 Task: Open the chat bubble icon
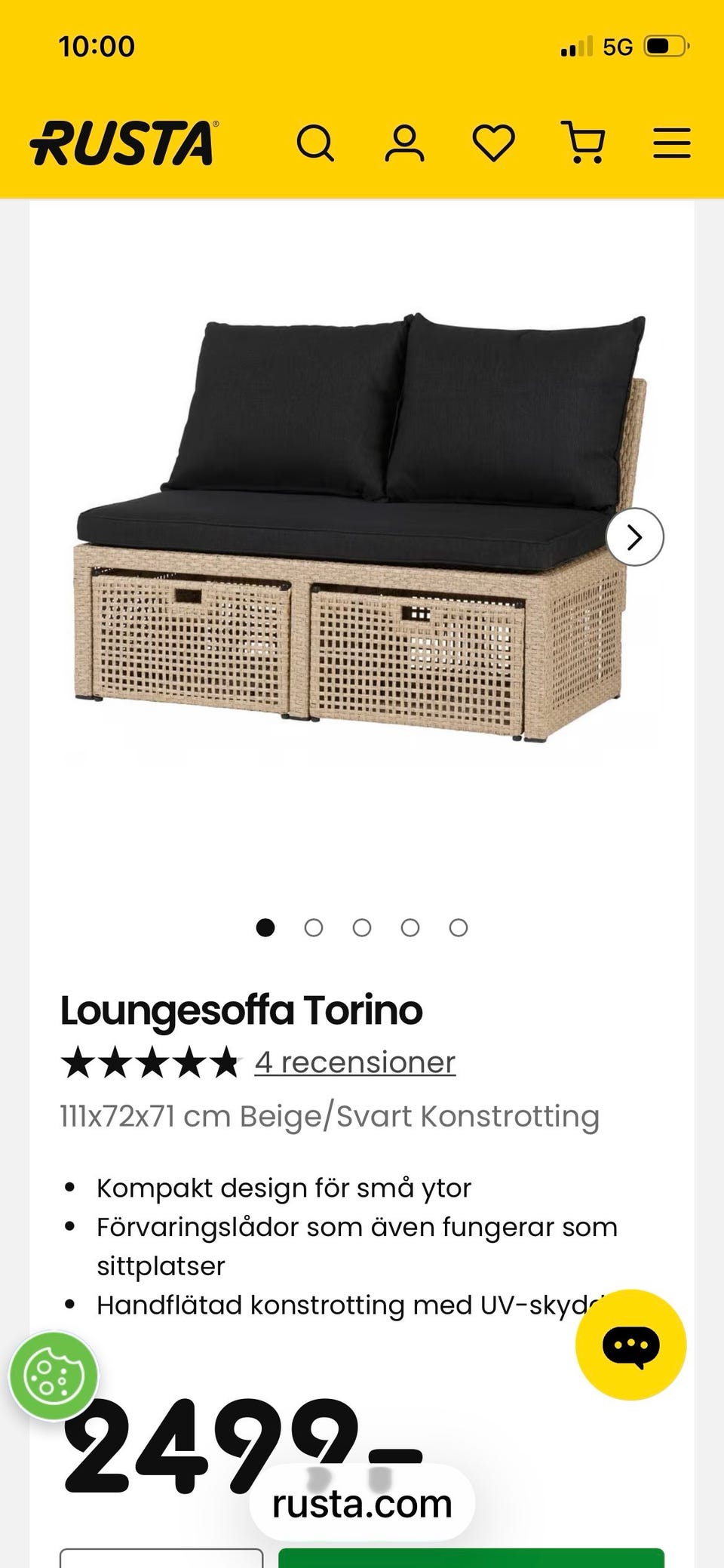pos(632,1348)
